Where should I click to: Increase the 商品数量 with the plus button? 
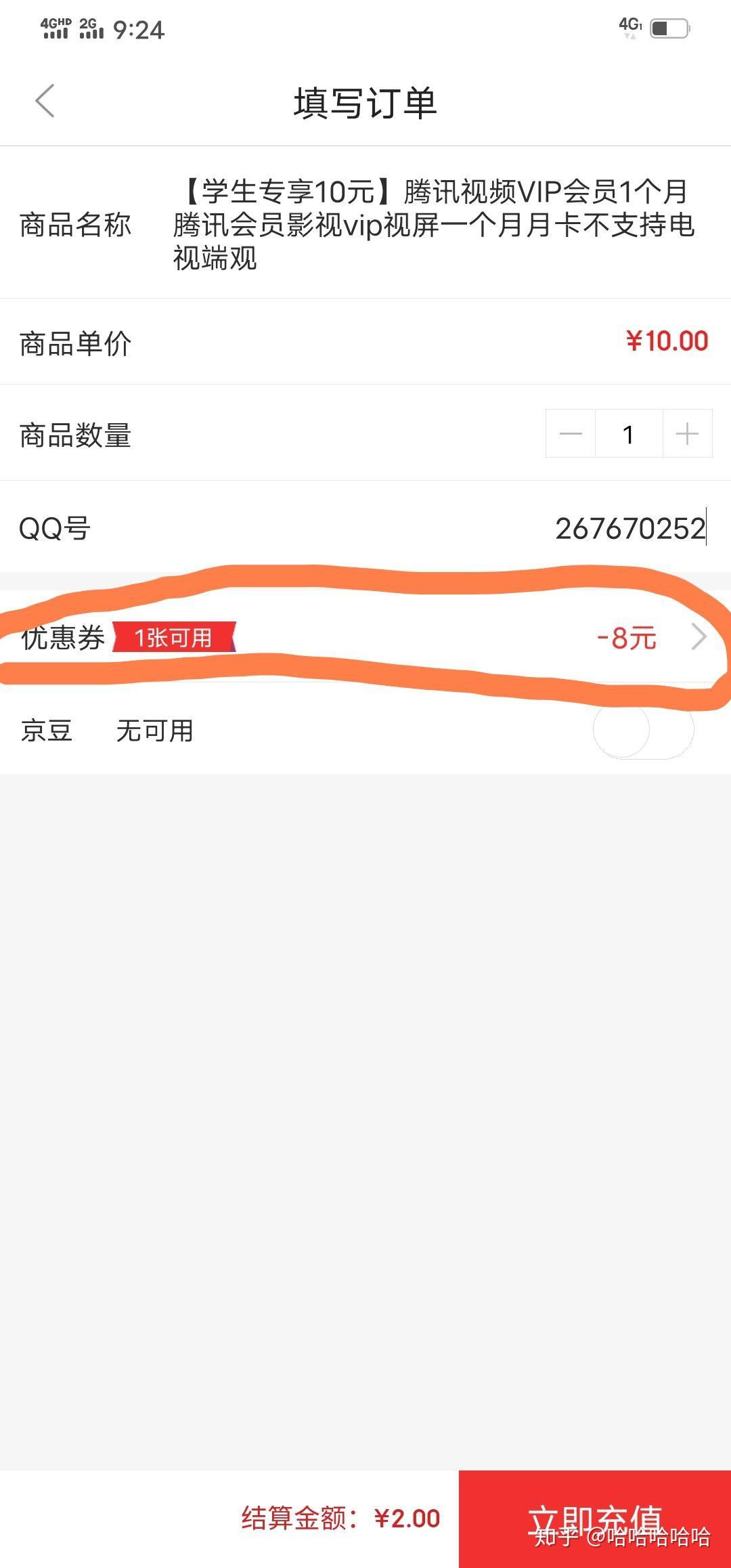point(687,433)
